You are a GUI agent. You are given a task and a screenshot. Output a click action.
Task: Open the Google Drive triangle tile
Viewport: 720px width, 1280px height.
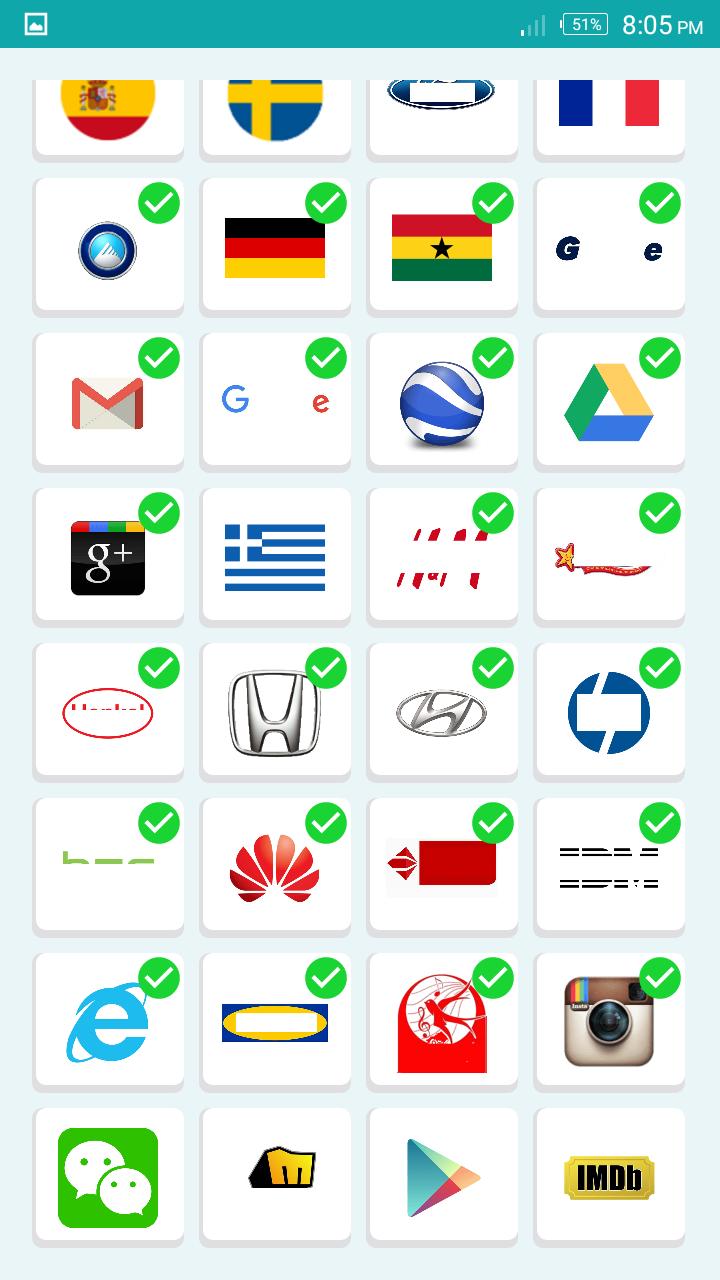(609, 402)
